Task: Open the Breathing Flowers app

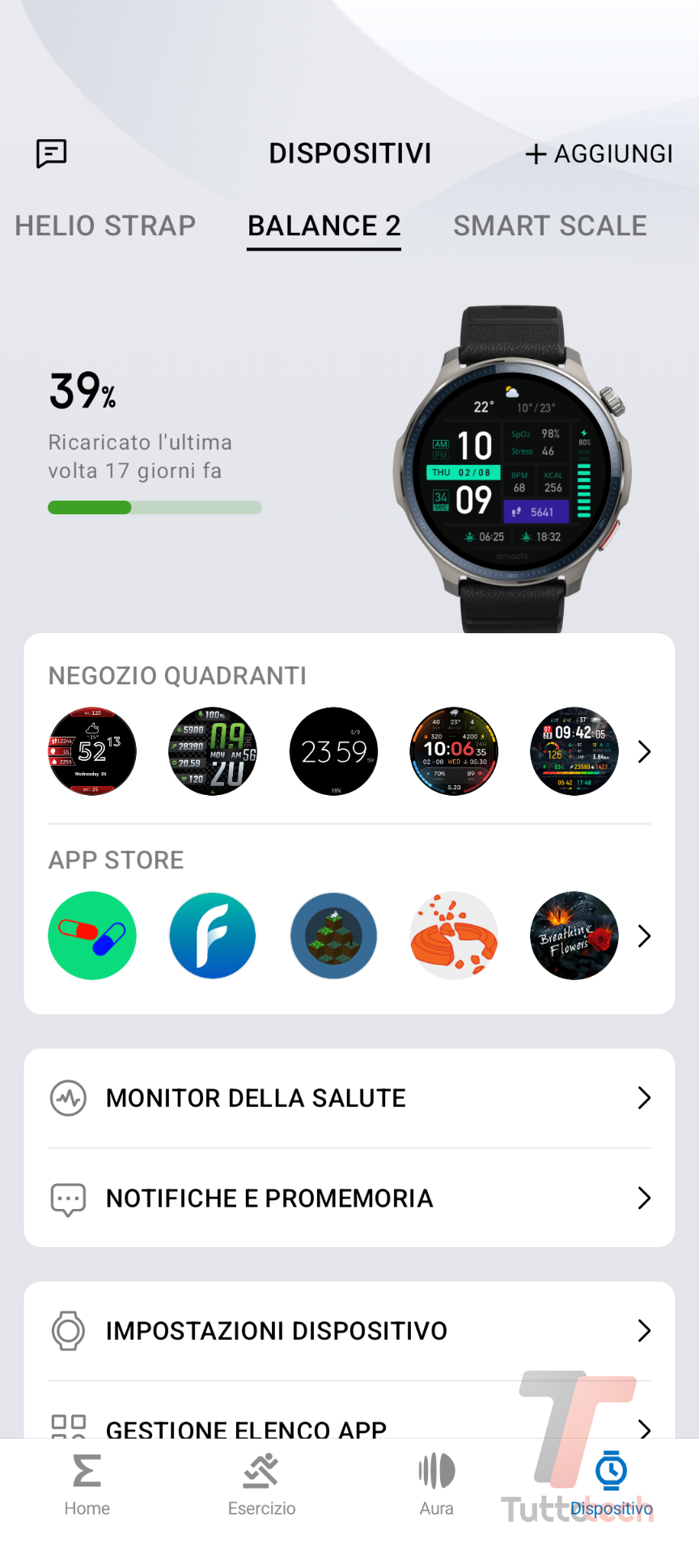Action: click(574, 936)
